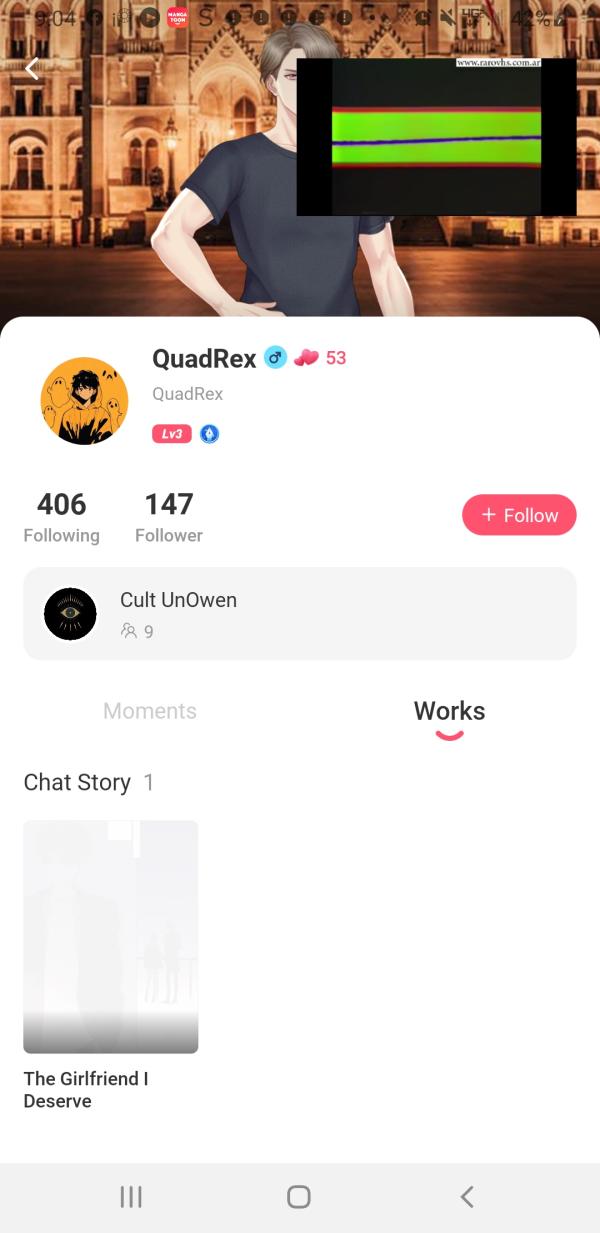
Task: Go back using the top-left arrow
Action: click(32, 69)
